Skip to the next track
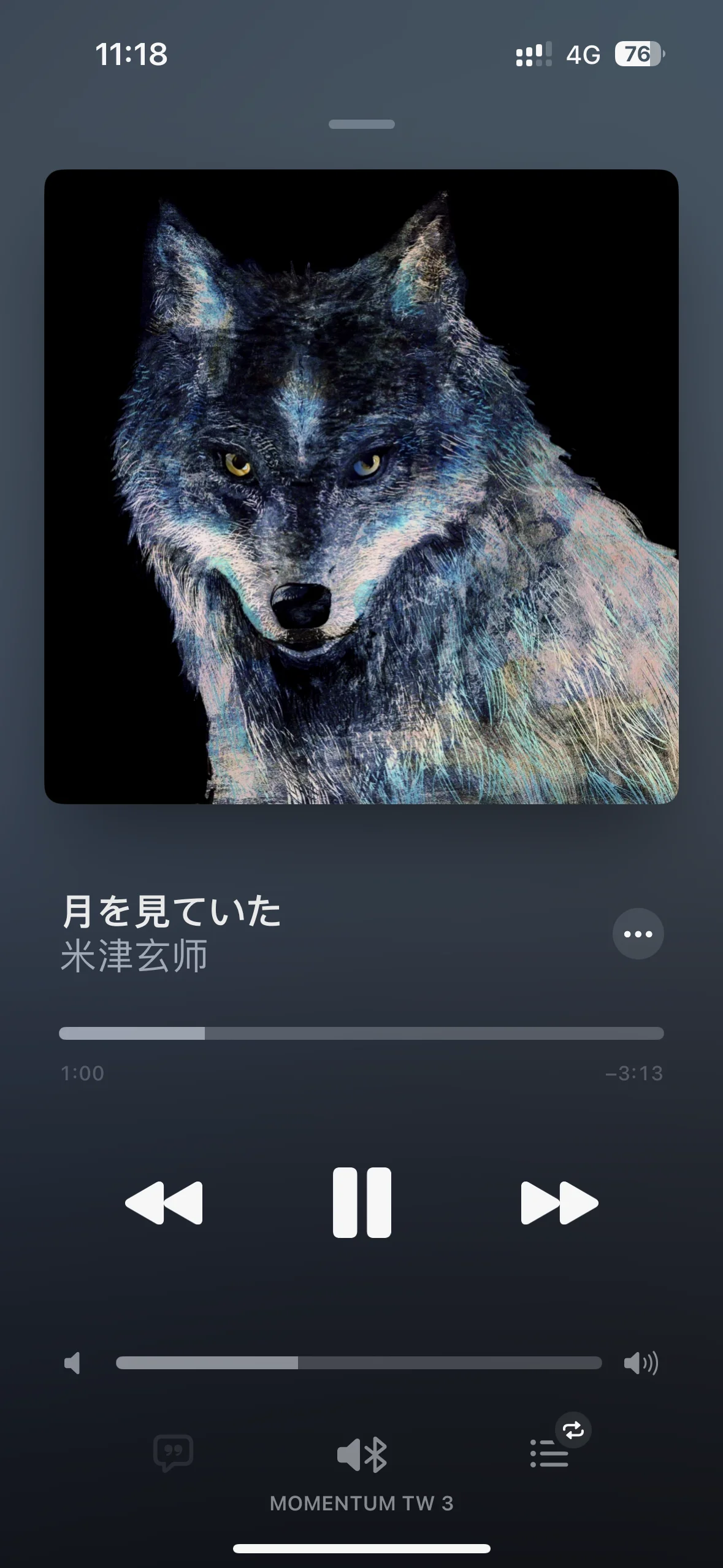The width and height of the screenshot is (723, 1568). click(559, 1202)
